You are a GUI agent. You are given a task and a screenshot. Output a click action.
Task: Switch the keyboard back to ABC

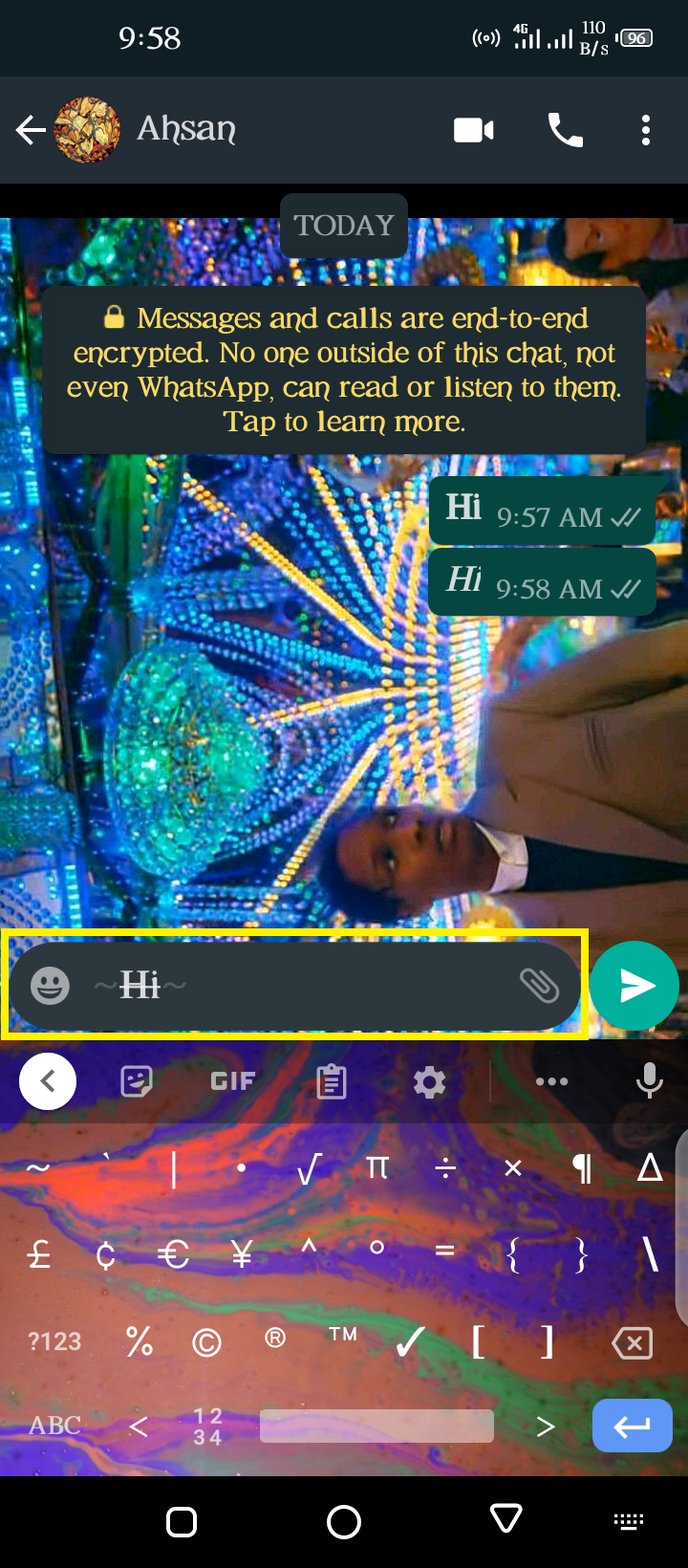tap(54, 1426)
